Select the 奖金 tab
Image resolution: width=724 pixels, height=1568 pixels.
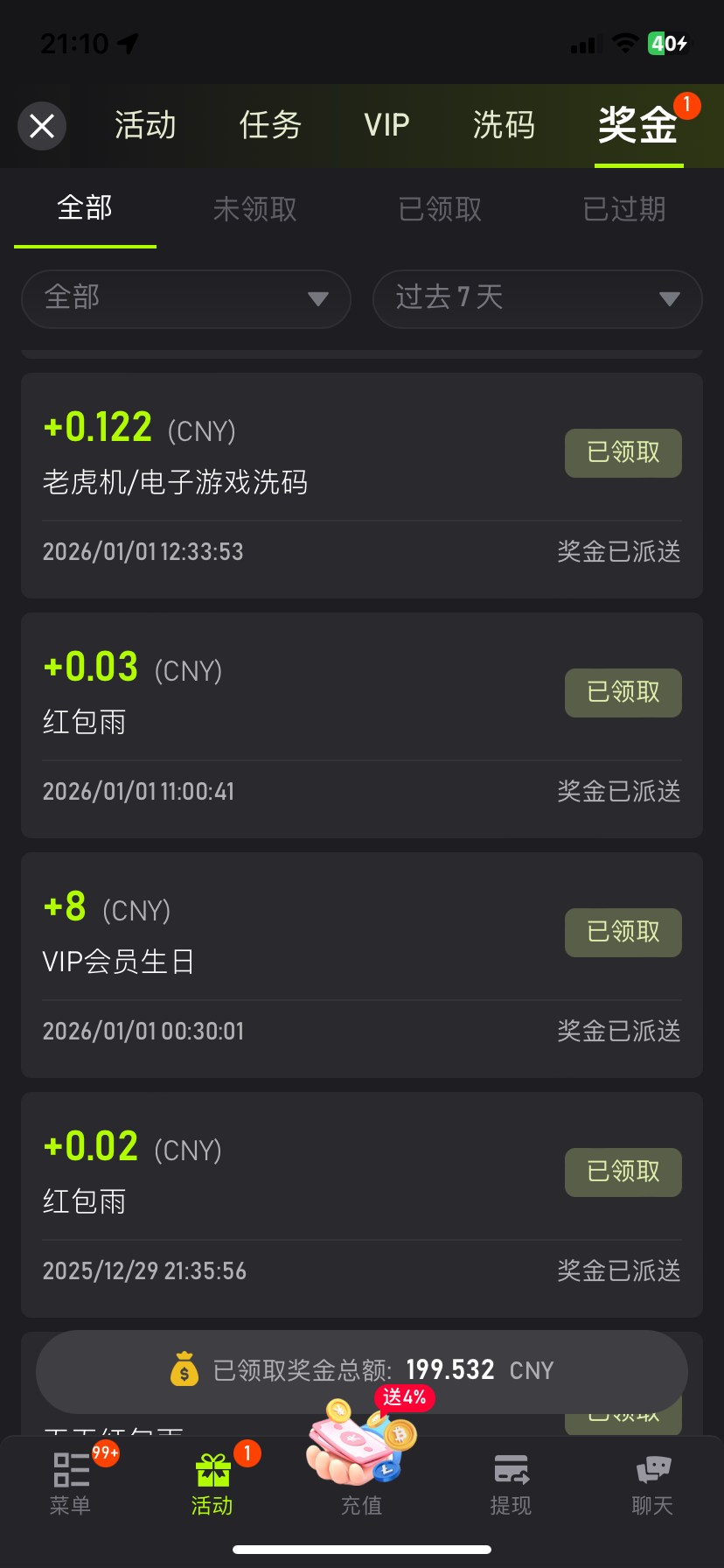click(638, 125)
